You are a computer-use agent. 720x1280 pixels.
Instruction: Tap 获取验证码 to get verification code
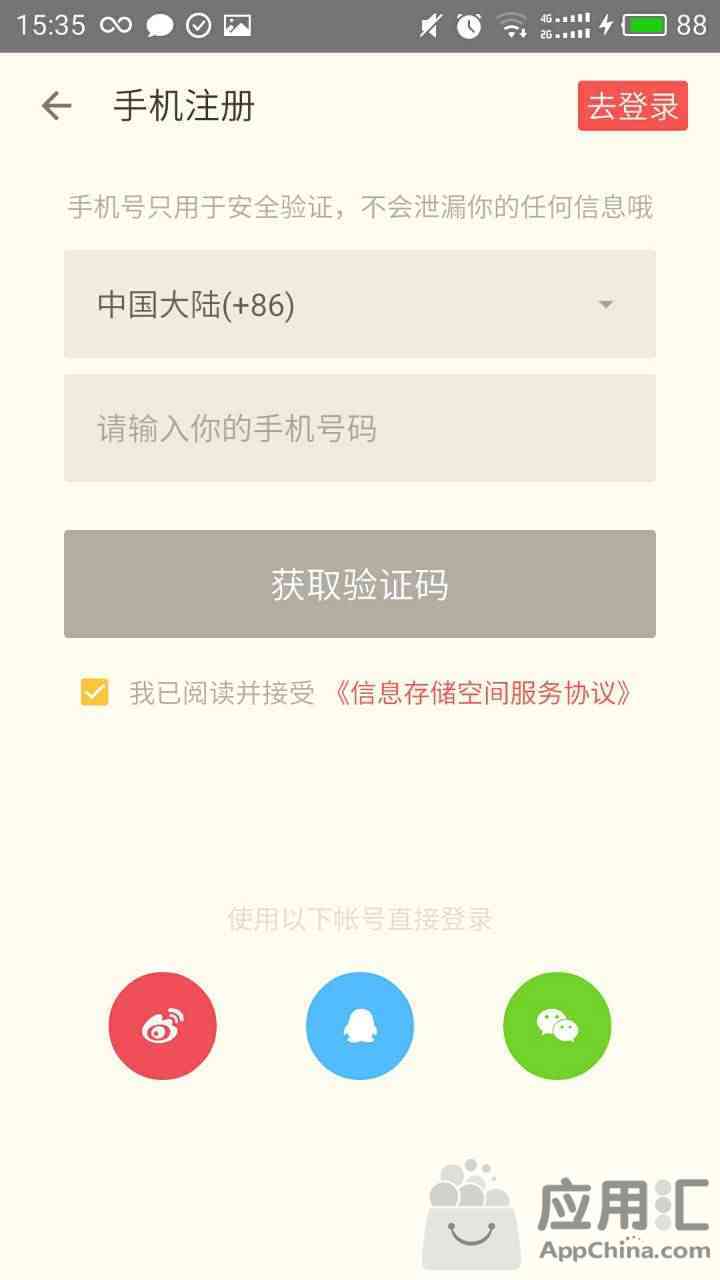coord(360,584)
